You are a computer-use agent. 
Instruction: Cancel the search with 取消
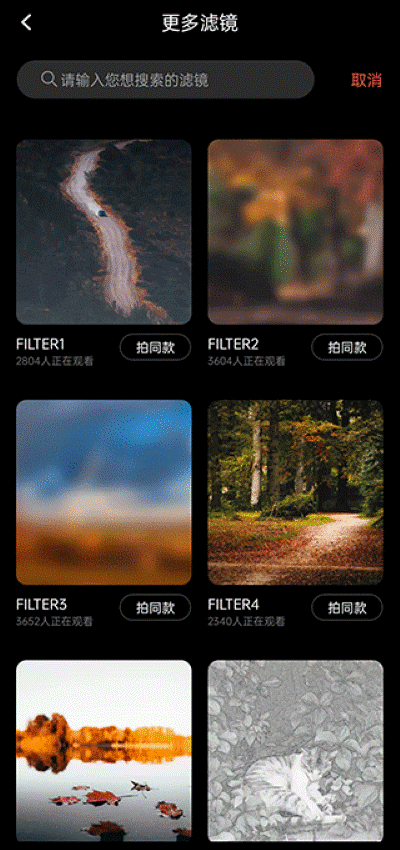pyautogui.click(x=366, y=80)
